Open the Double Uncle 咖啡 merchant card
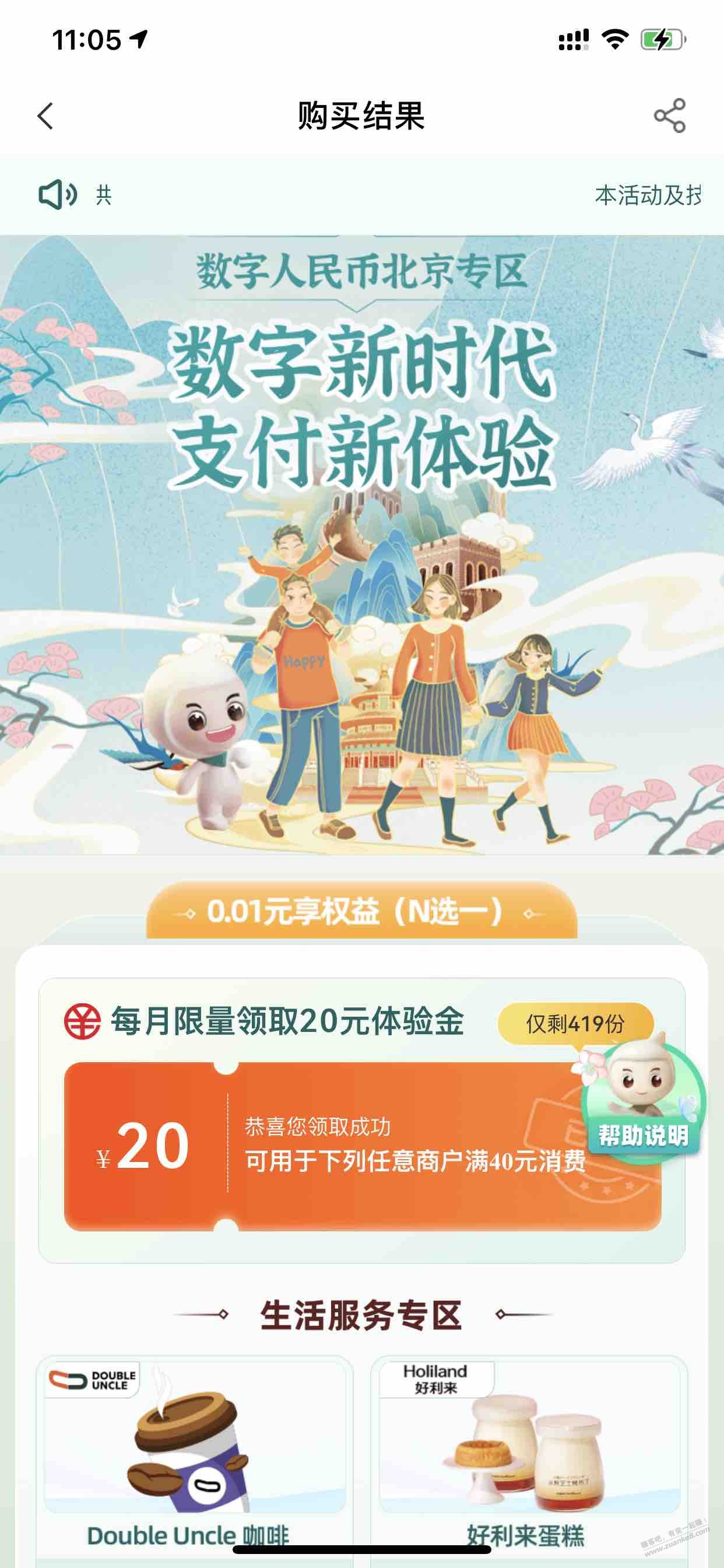 (x=195, y=1456)
